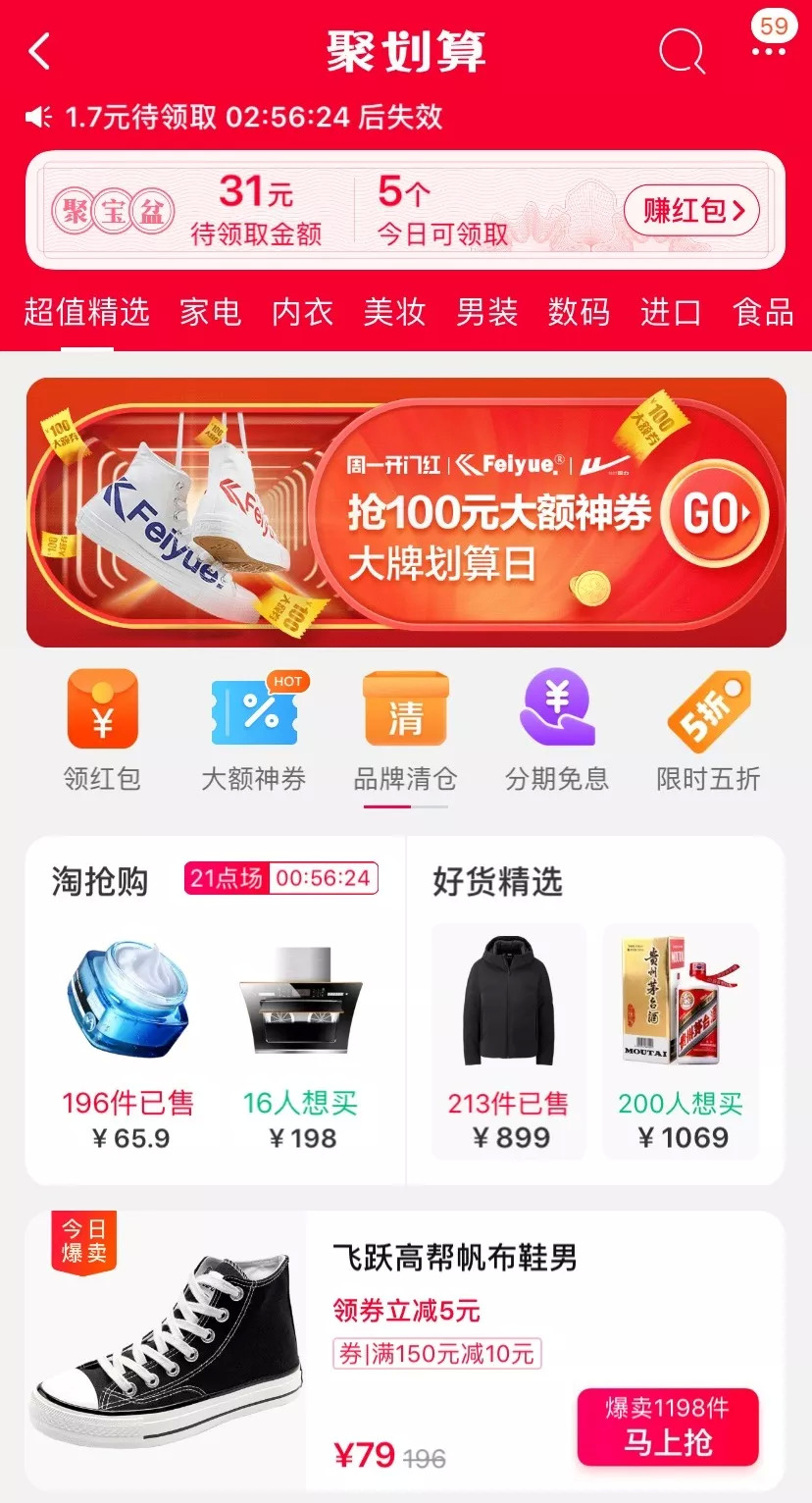Open the three-dot overflow menu

[768, 51]
